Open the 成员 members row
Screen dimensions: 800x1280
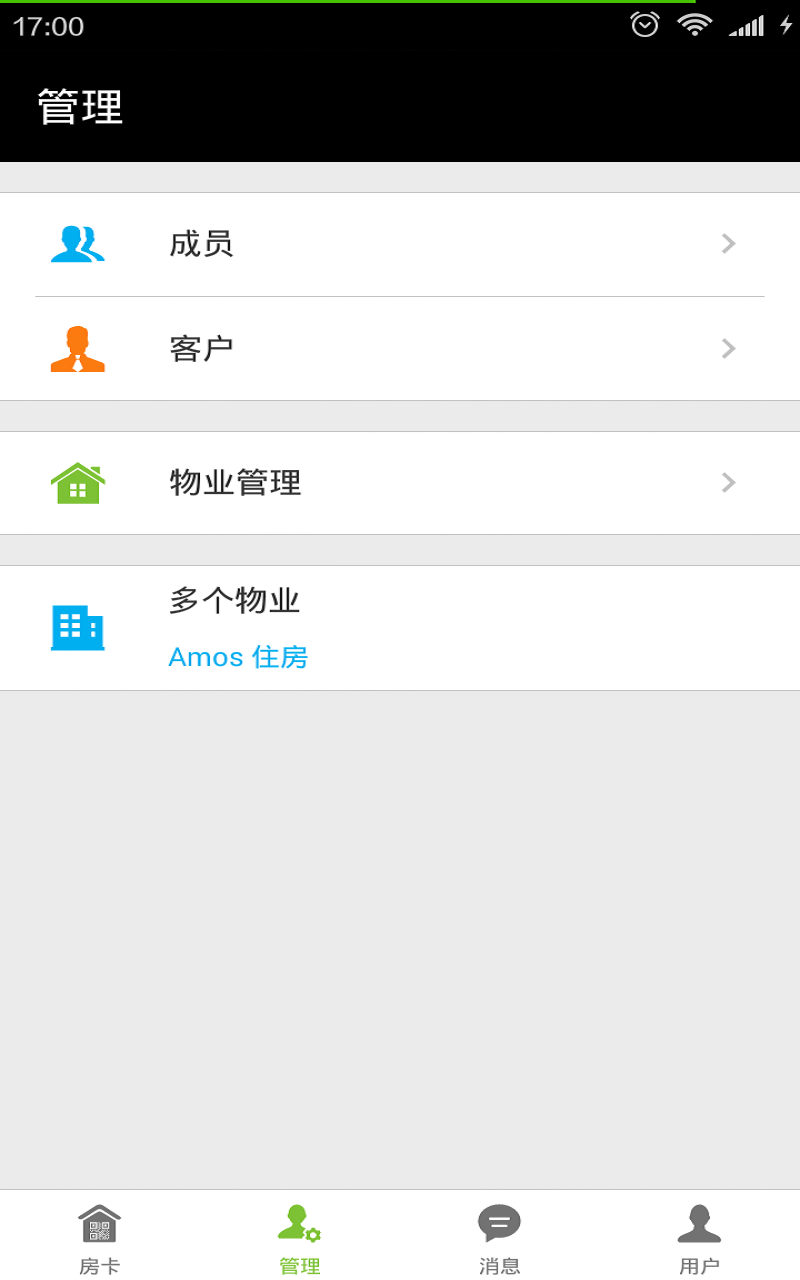(x=400, y=244)
